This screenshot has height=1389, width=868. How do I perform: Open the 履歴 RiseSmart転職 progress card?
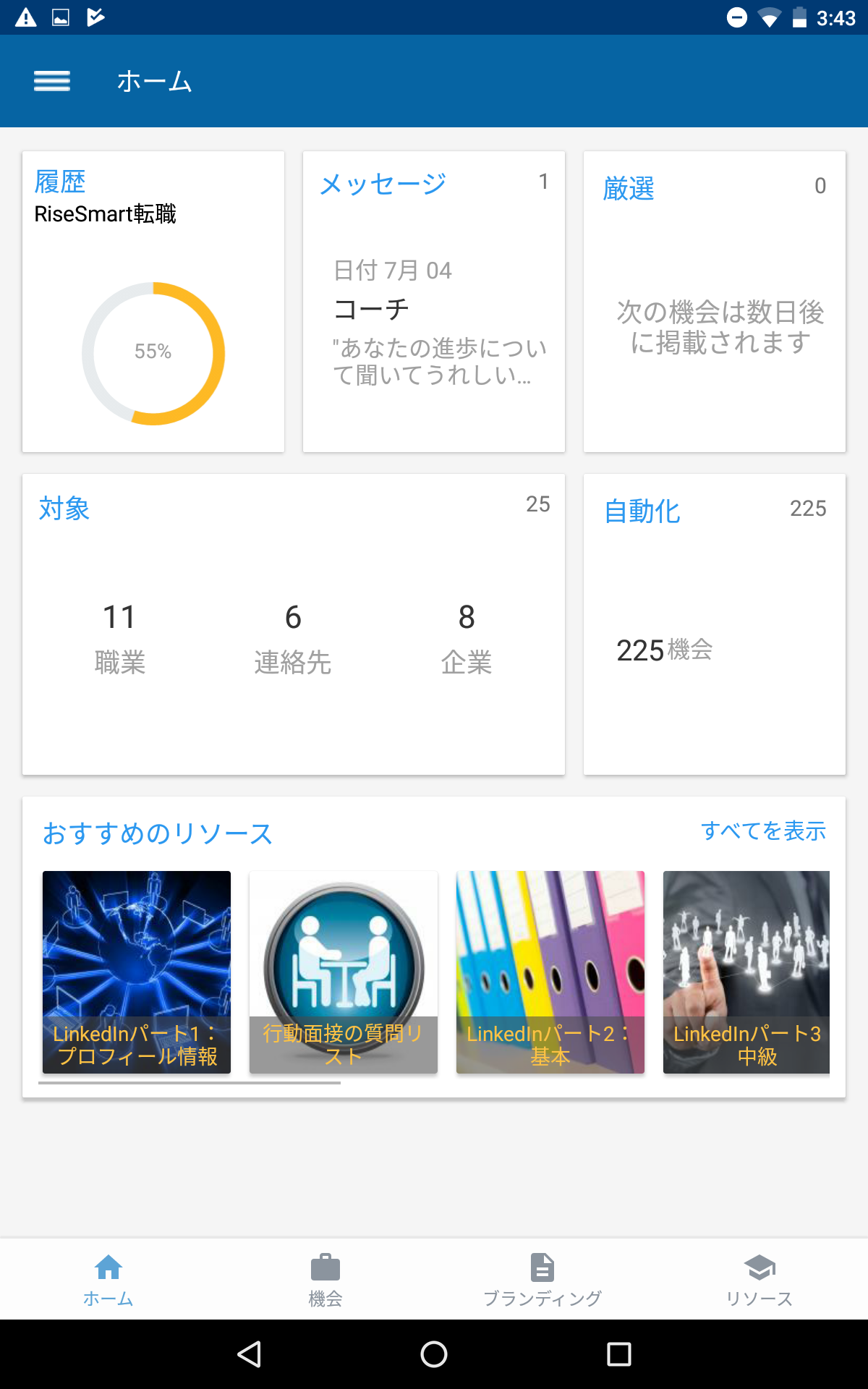(x=153, y=302)
